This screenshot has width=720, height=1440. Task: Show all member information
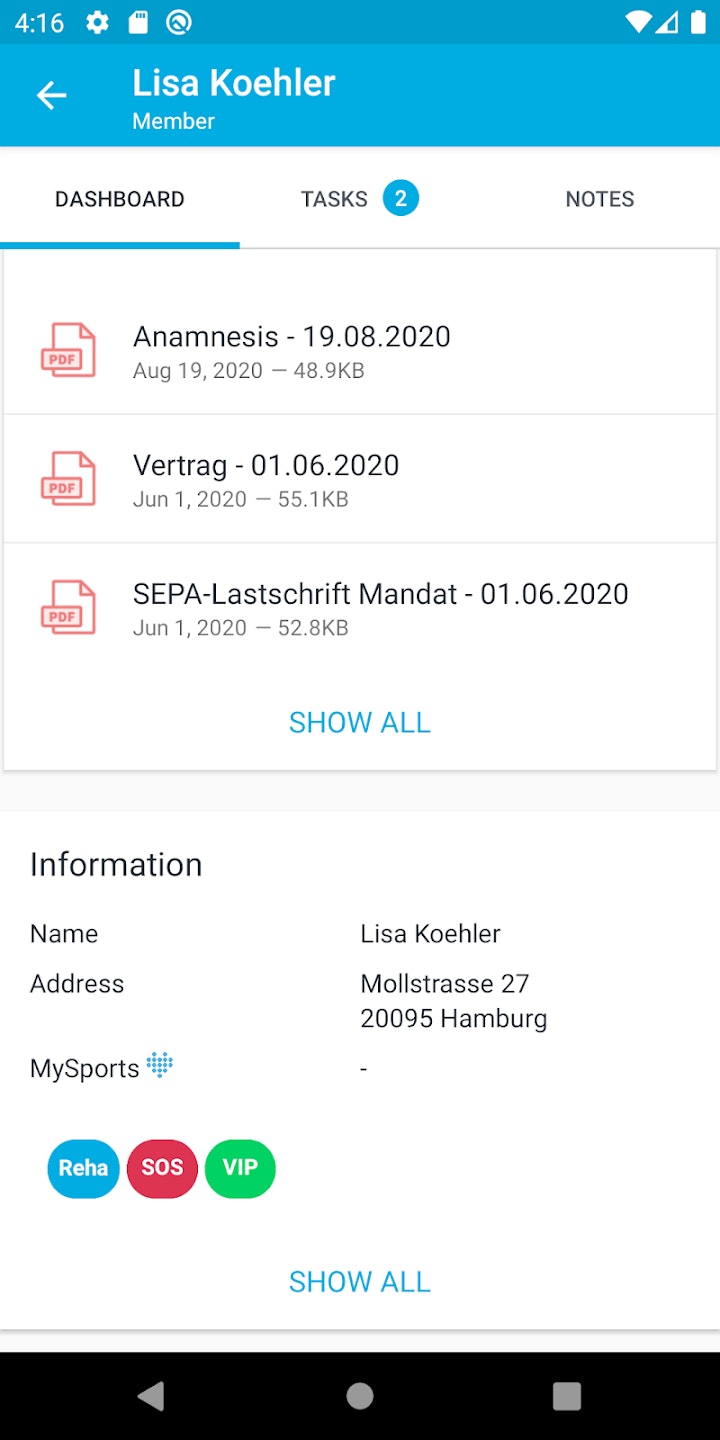360,1282
